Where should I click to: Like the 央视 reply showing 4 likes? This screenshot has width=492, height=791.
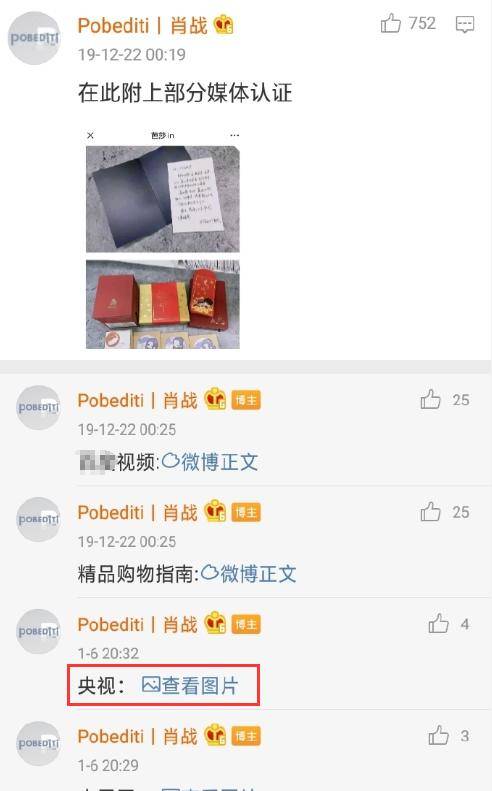coord(438,624)
